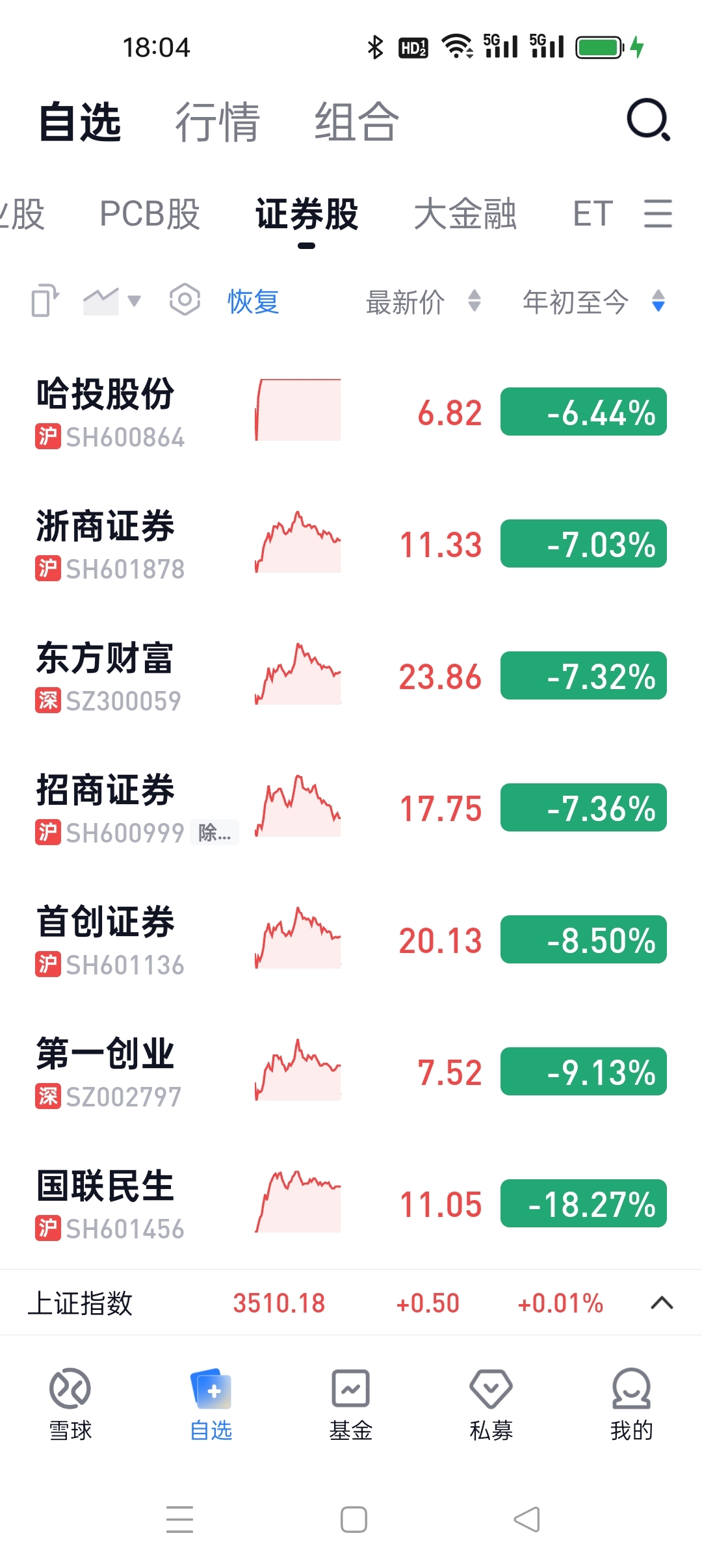Screen dimensions: 702x1568
Task: Open 国联民生 stock details
Action: coord(351,1204)
